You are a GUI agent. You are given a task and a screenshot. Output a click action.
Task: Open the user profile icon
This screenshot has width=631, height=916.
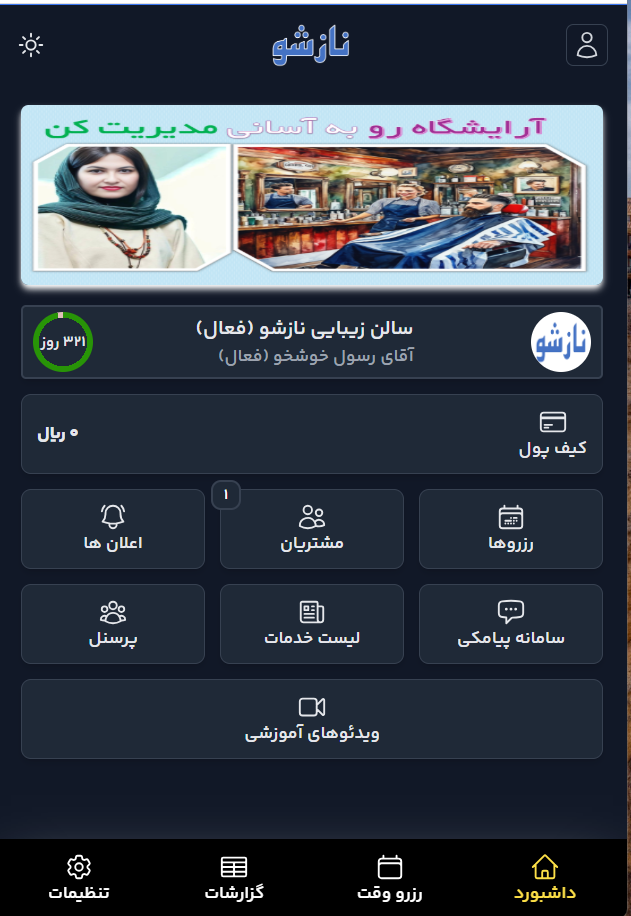(x=587, y=45)
